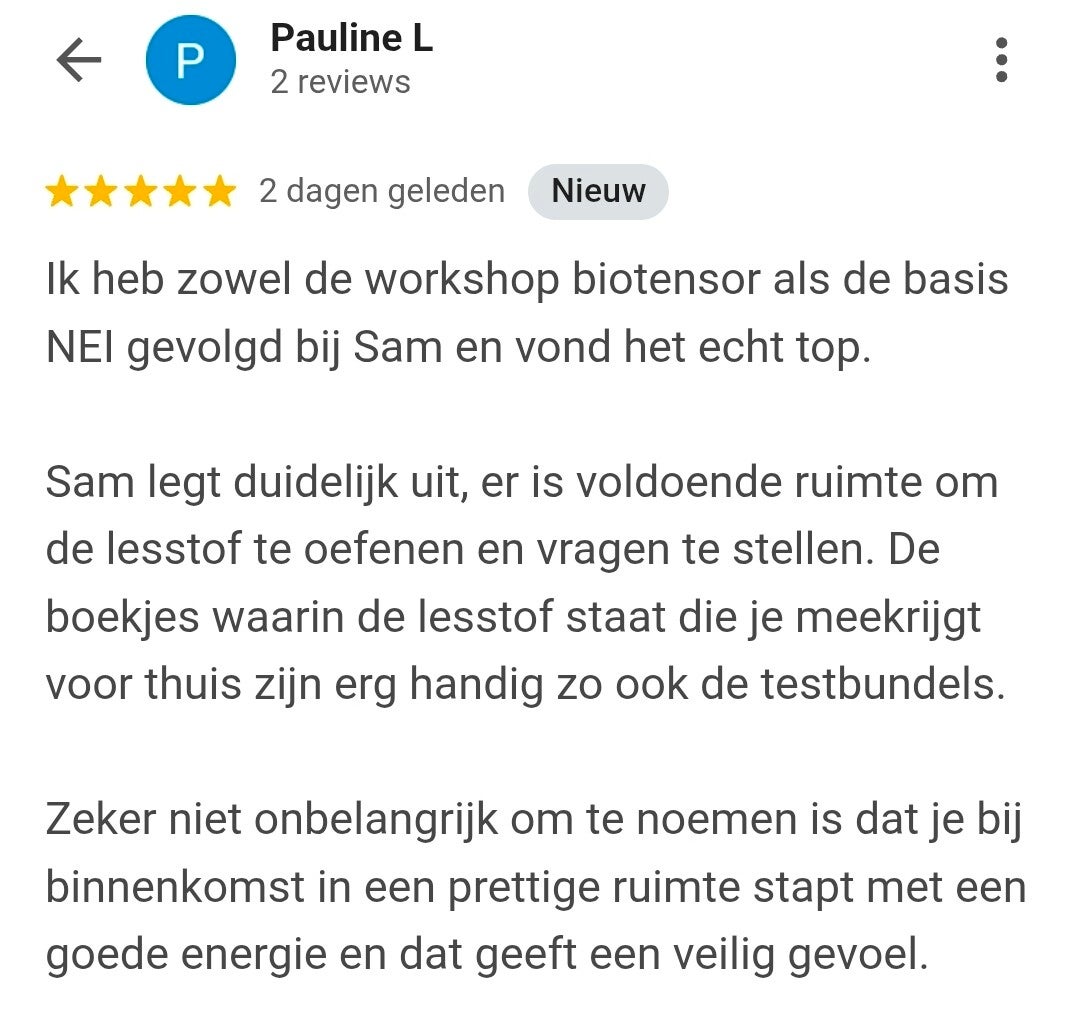
Task: Open the three-dot overflow menu
Action: coord(1001,61)
